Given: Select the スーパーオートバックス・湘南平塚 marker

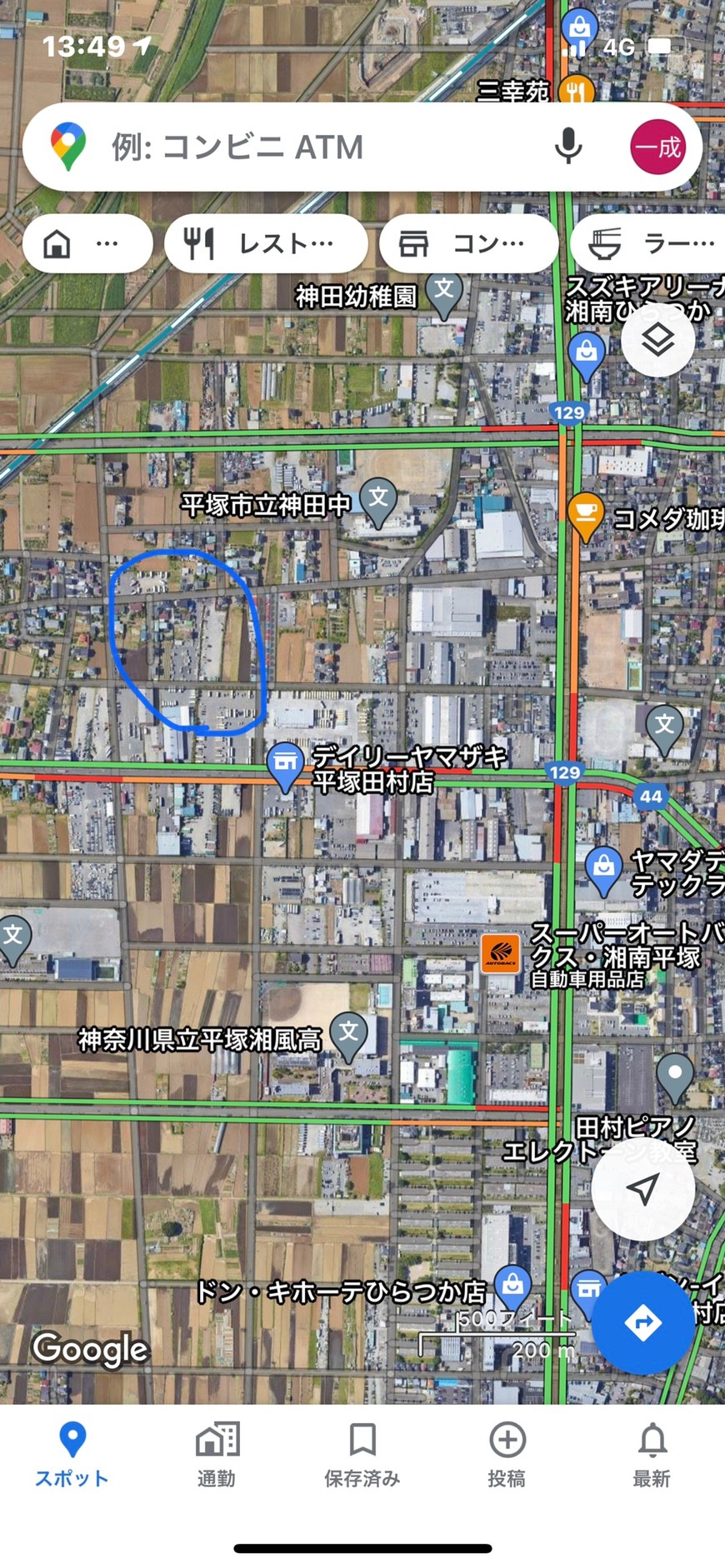Looking at the screenshot, I should [501, 953].
